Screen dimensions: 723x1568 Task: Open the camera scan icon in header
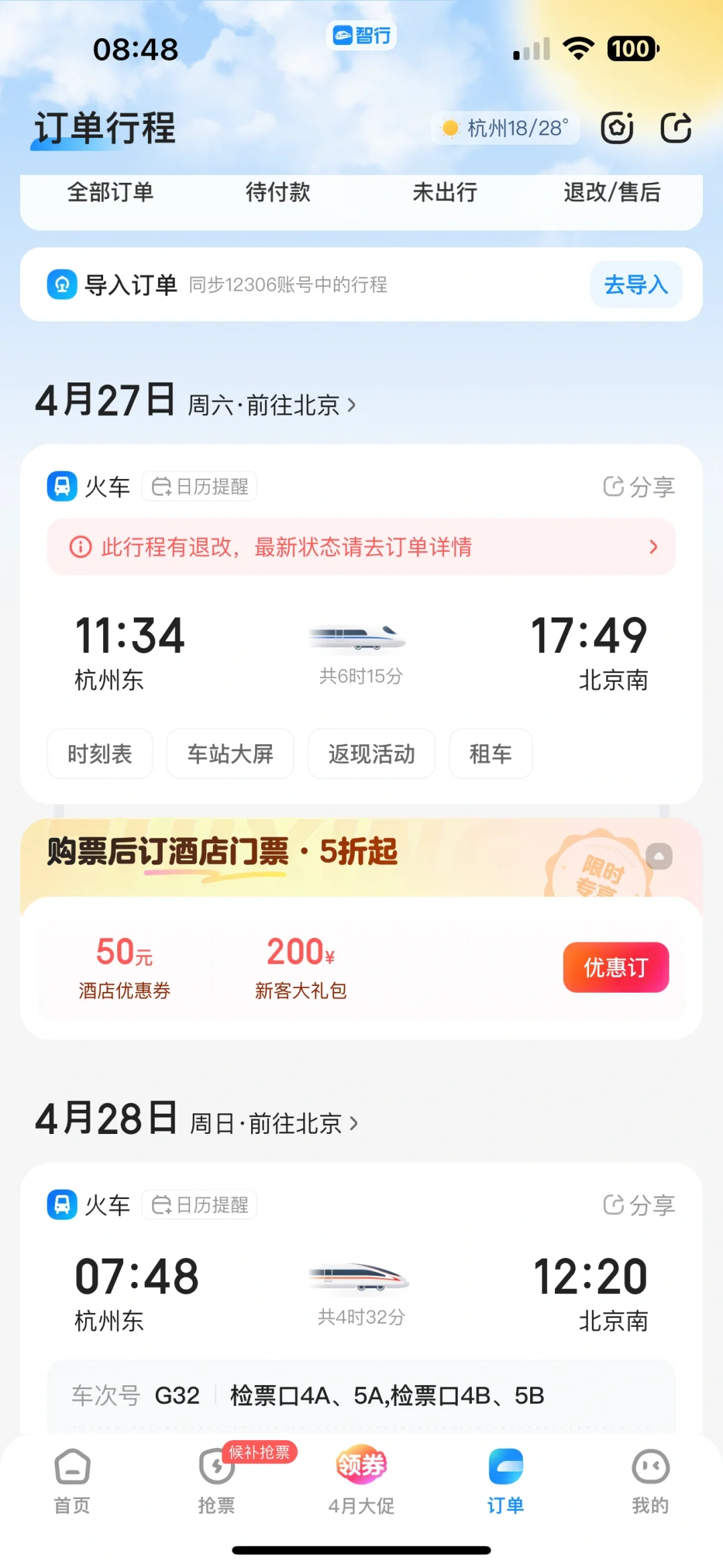[617, 128]
